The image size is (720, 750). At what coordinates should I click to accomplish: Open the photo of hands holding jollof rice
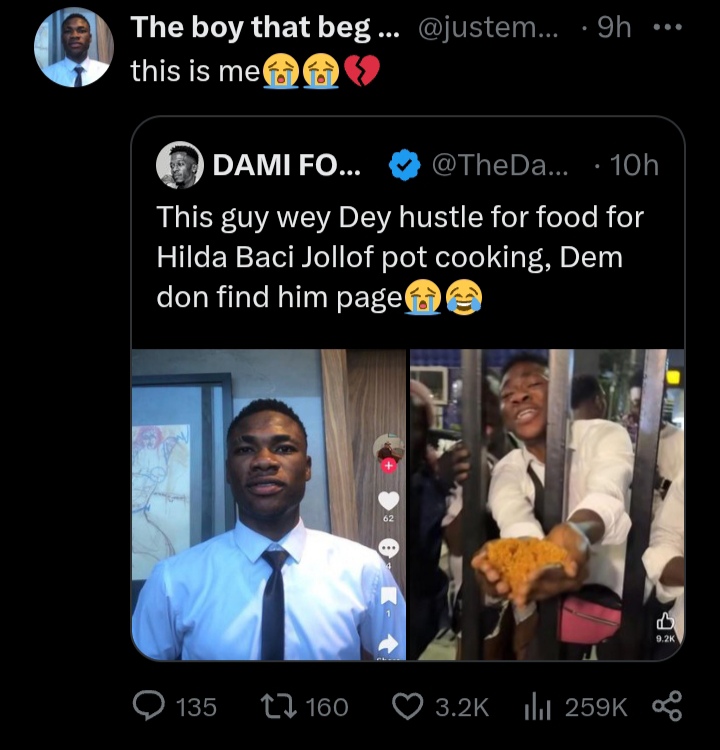point(547,505)
